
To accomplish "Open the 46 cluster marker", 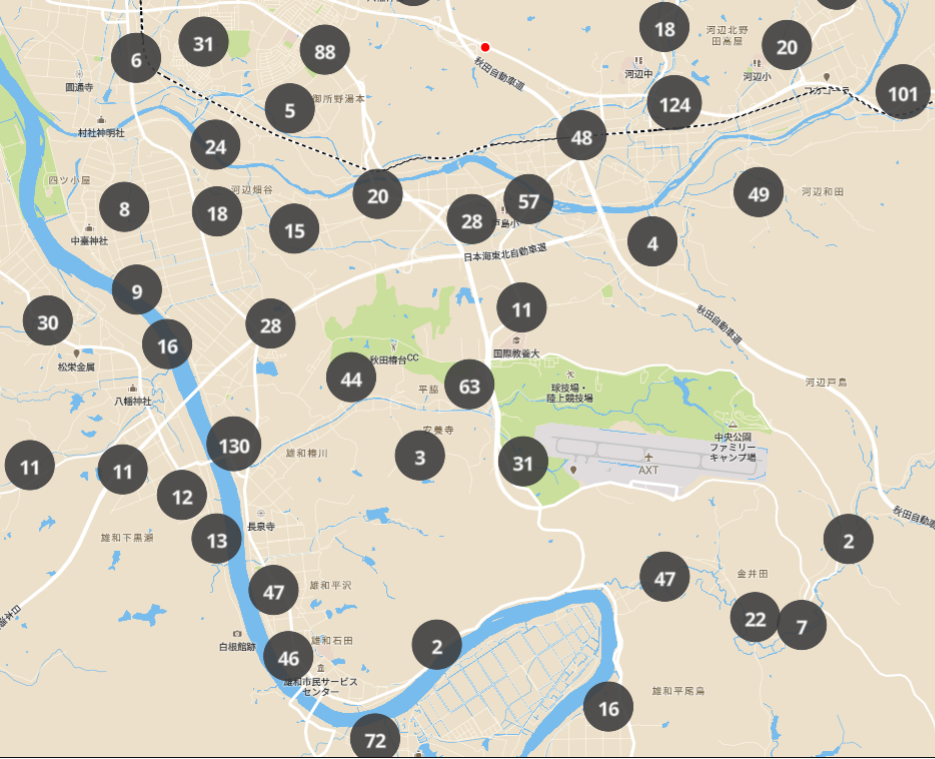I will (x=288, y=658).
